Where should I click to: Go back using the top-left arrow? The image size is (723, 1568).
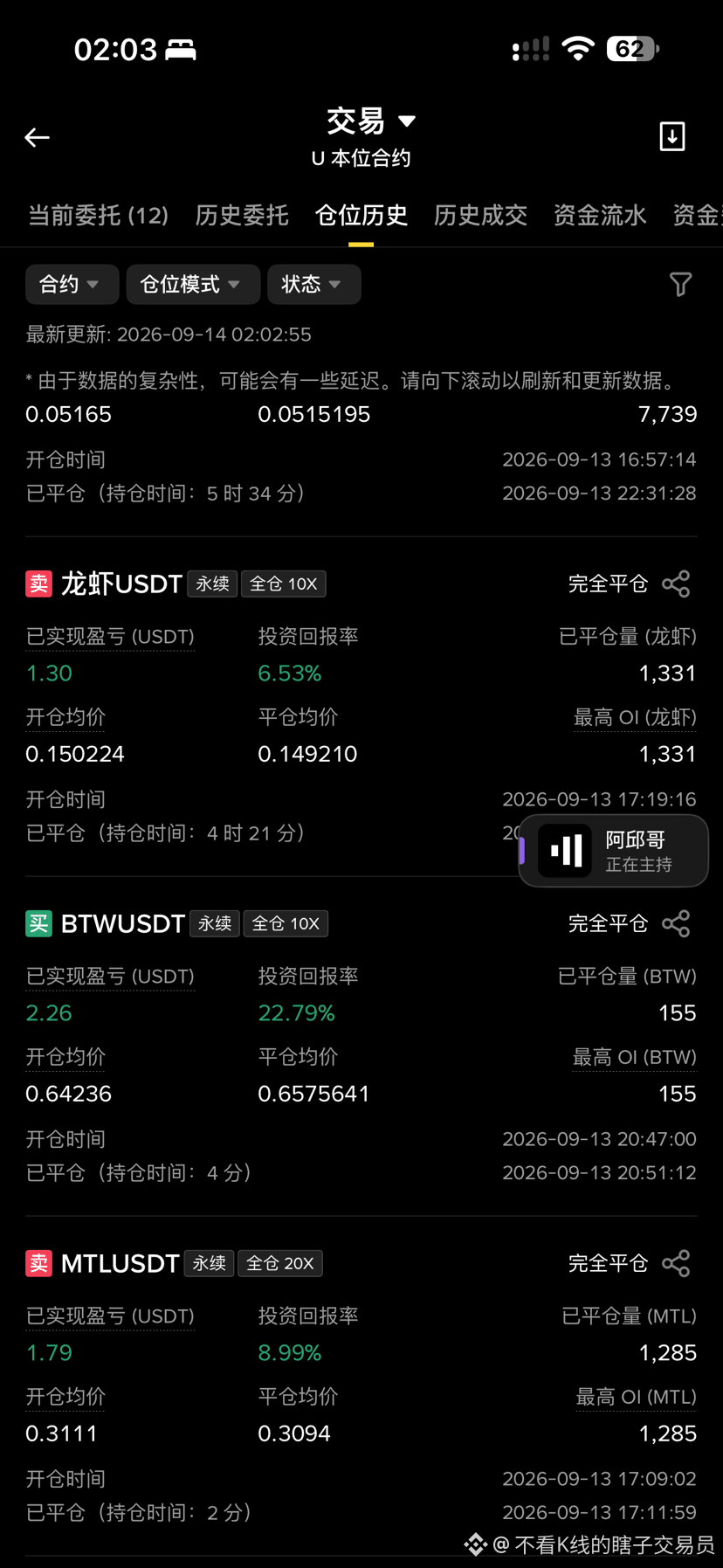pos(37,137)
